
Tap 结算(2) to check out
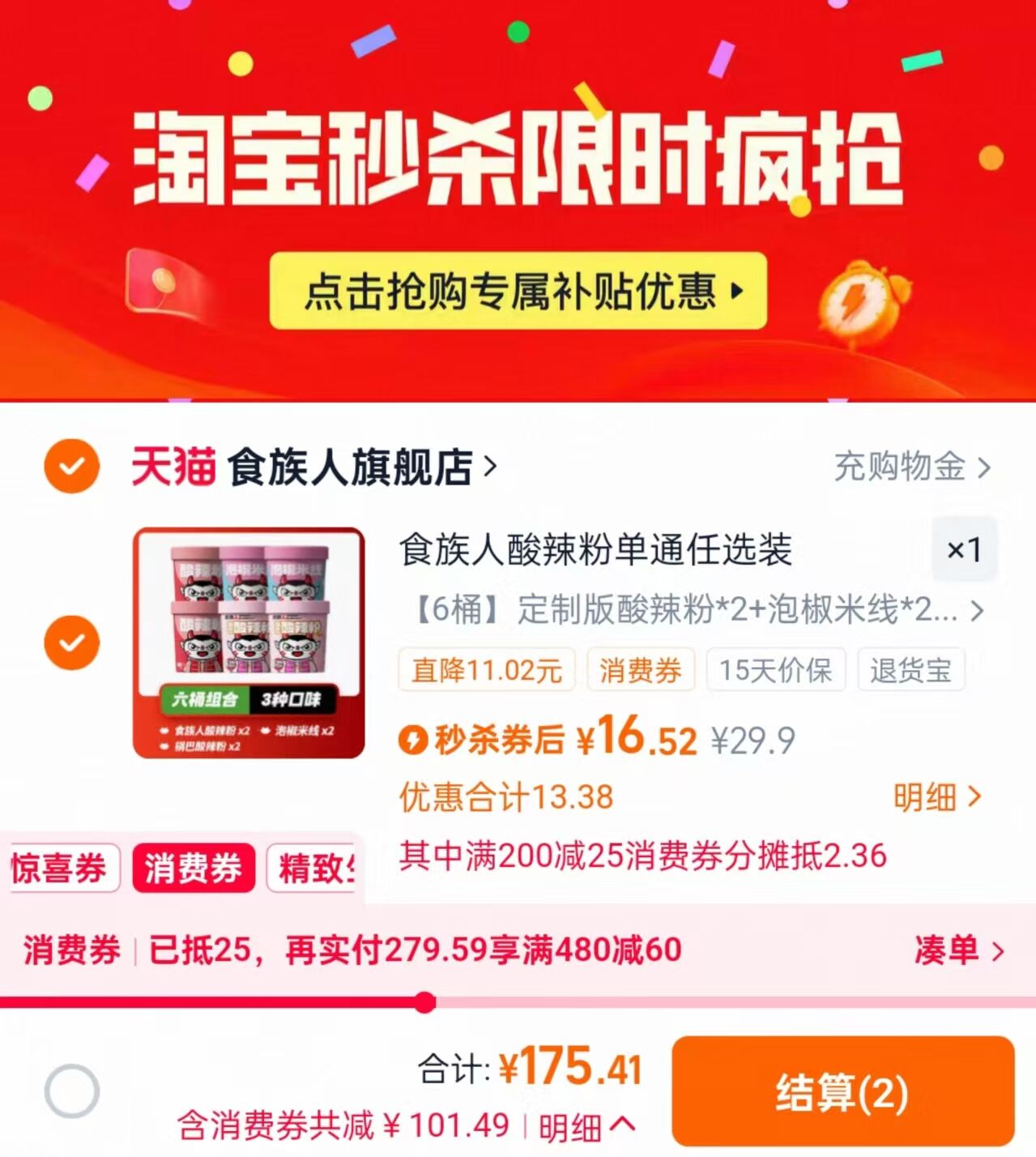pyautogui.click(x=842, y=1091)
